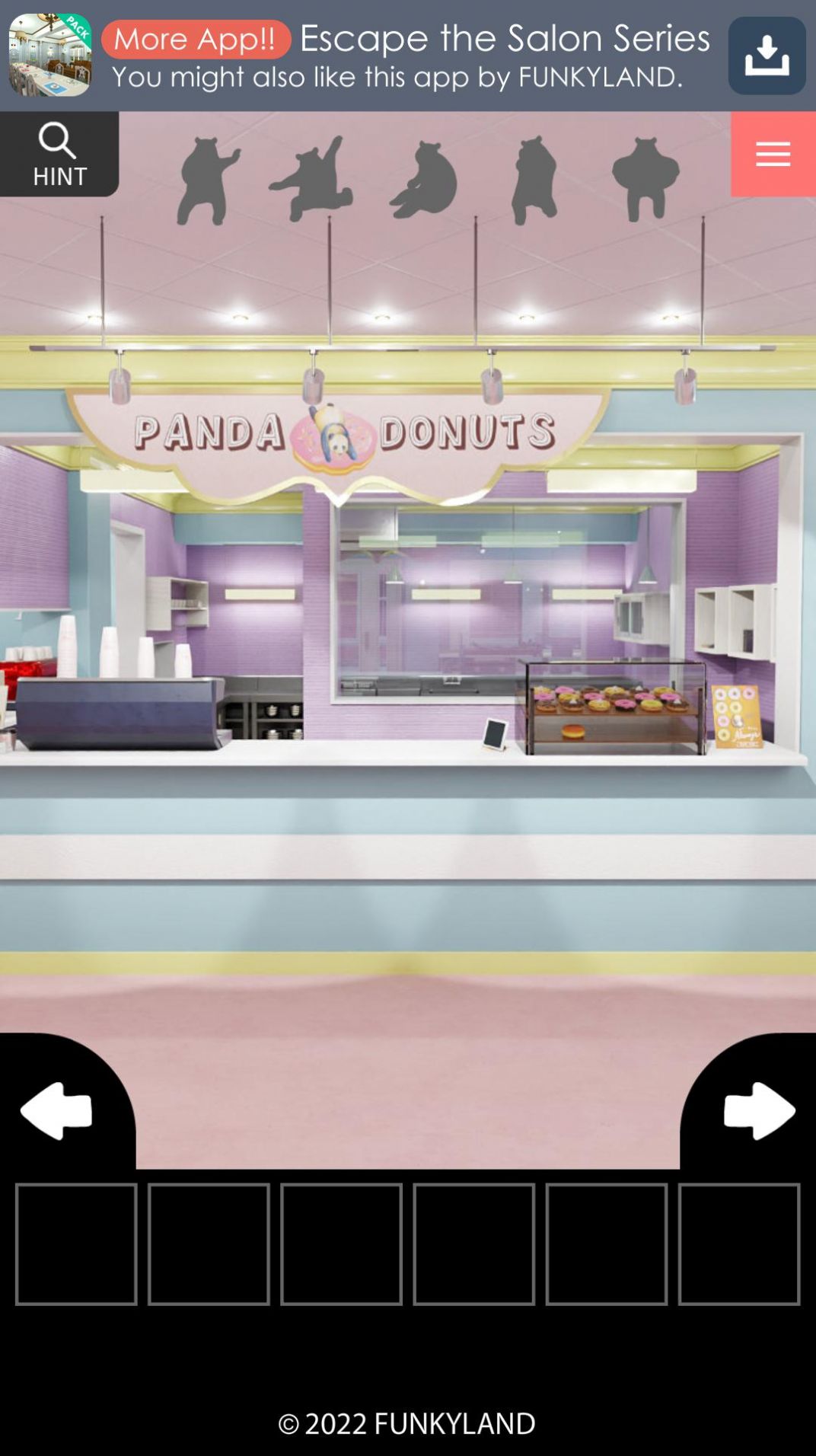The height and width of the screenshot is (1456, 816).
Task: Open the HINT magnifier button
Action: (59, 155)
